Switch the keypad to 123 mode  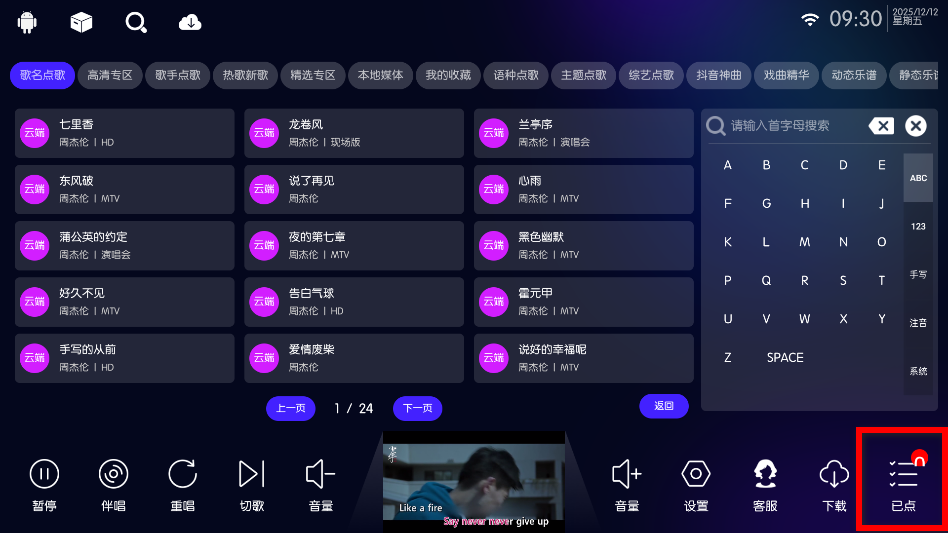pyautogui.click(x=918, y=227)
